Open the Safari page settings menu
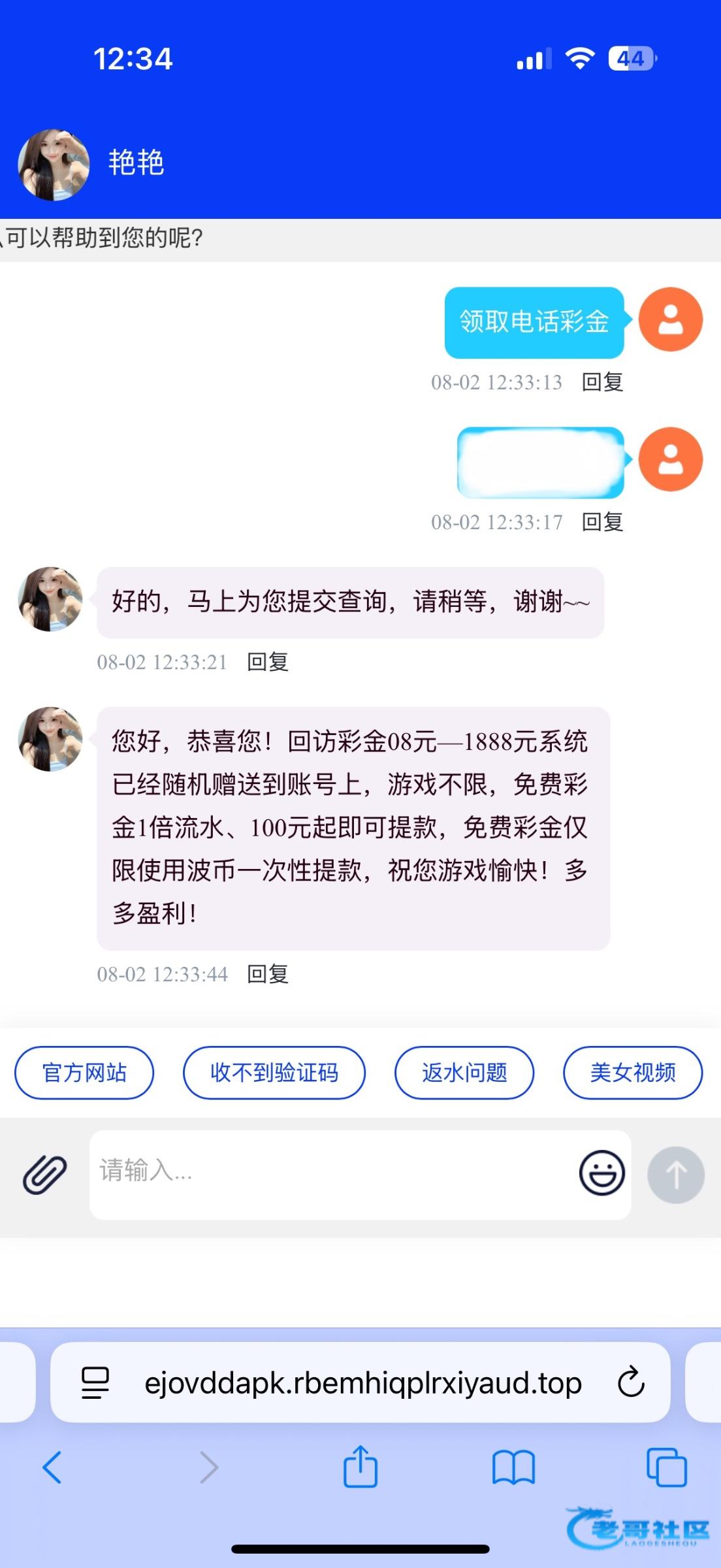 coord(95,1382)
